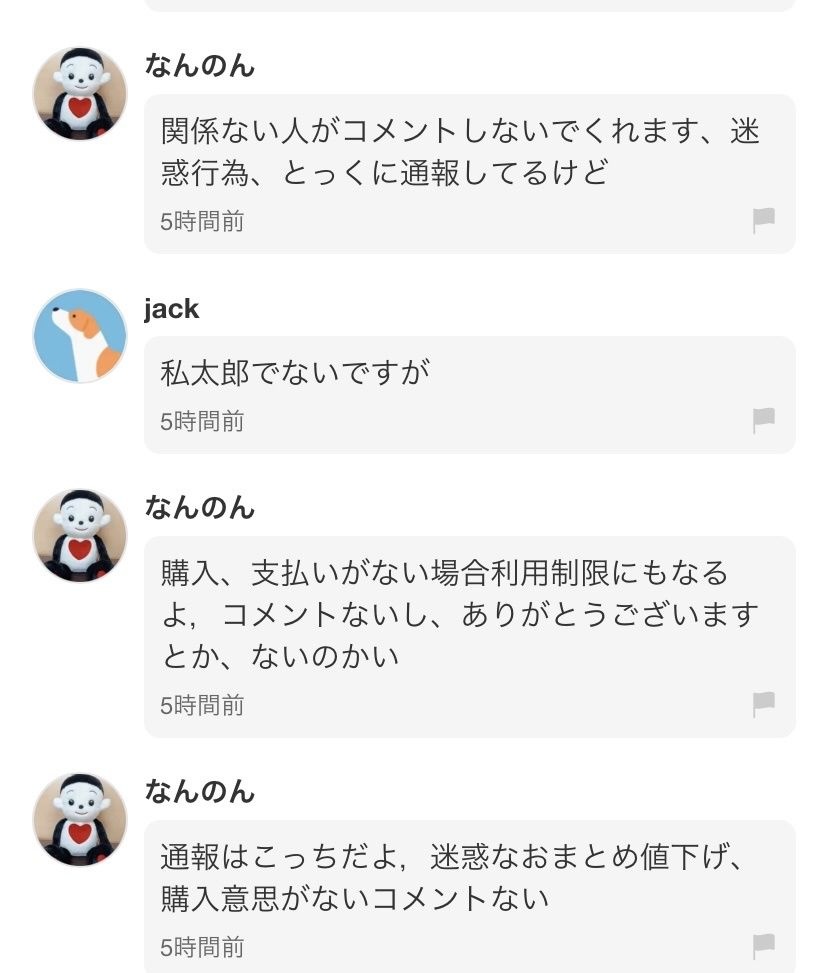Screen dimensions: 828x973
Task: Report the comment starting with 関係ない人がコメント
Action: click(x=764, y=220)
